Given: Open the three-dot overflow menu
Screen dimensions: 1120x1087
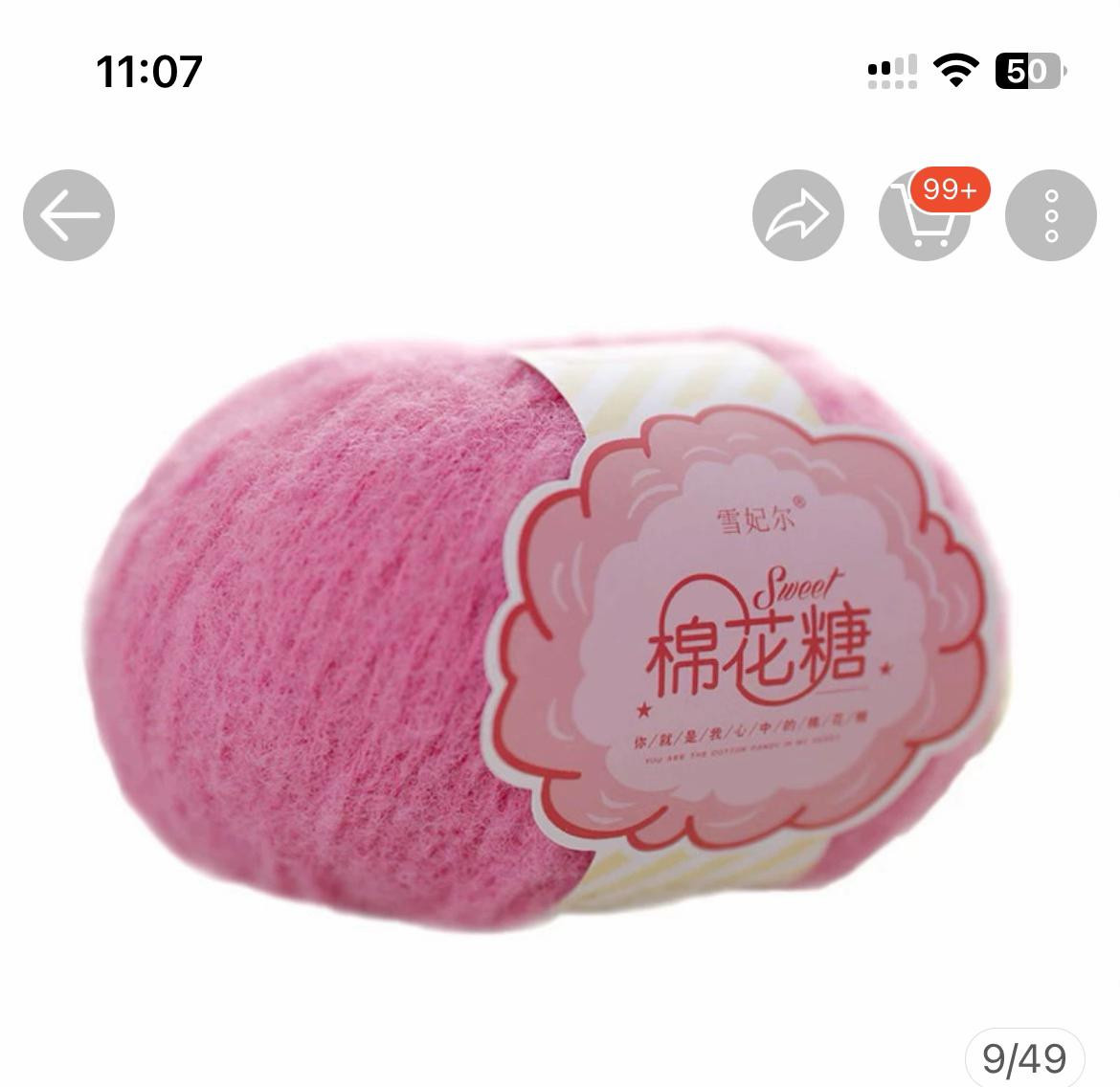Looking at the screenshot, I should (x=1050, y=215).
